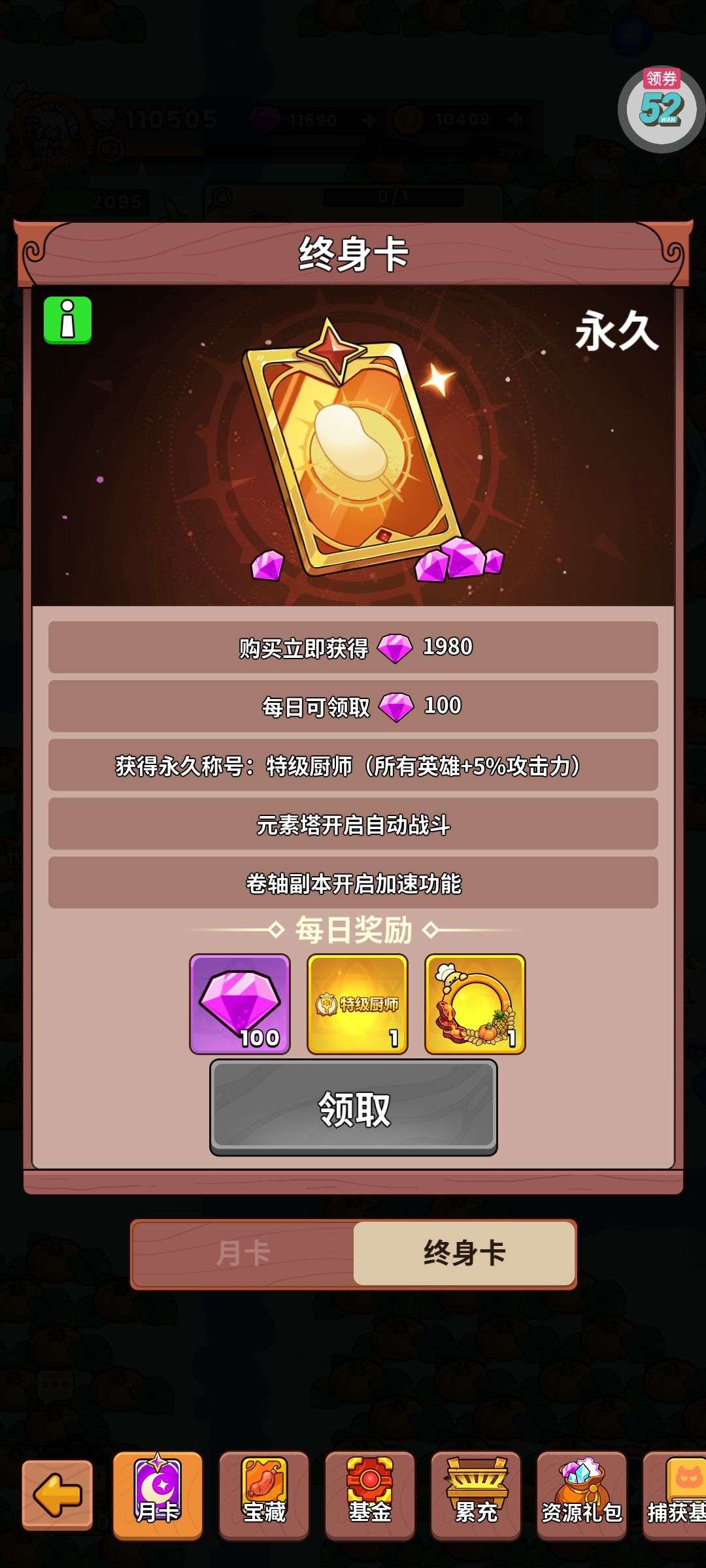This screenshot has width=706, height=1568.
Task: Open the 捕获 section in the bottom bar
Action: coord(677,1495)
